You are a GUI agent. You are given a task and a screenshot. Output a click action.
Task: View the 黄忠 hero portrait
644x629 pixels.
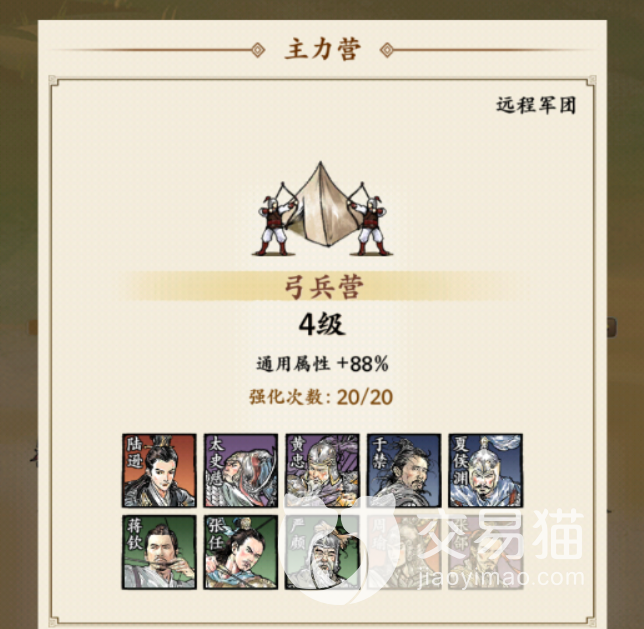click(x=322, y=470)
